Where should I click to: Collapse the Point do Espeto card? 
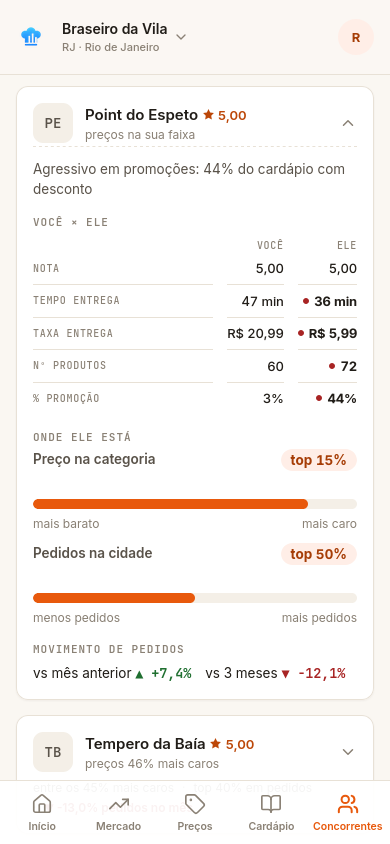pyautogui.click(x=348, y=123)
